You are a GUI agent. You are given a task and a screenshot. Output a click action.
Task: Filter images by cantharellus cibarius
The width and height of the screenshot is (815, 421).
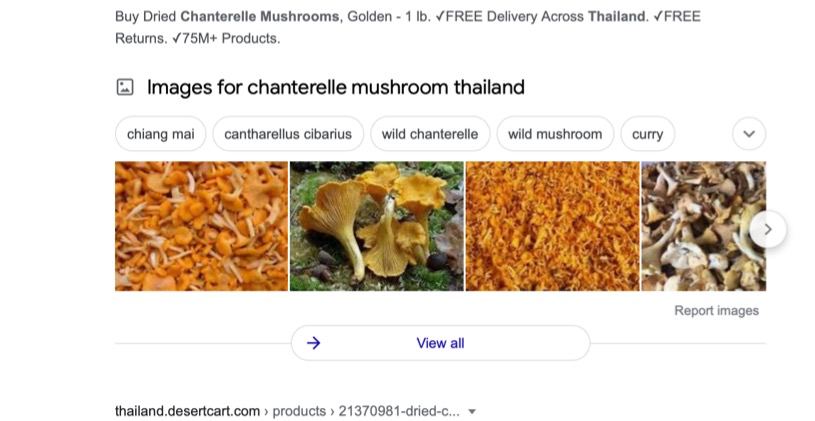click(x=288, y=134)
